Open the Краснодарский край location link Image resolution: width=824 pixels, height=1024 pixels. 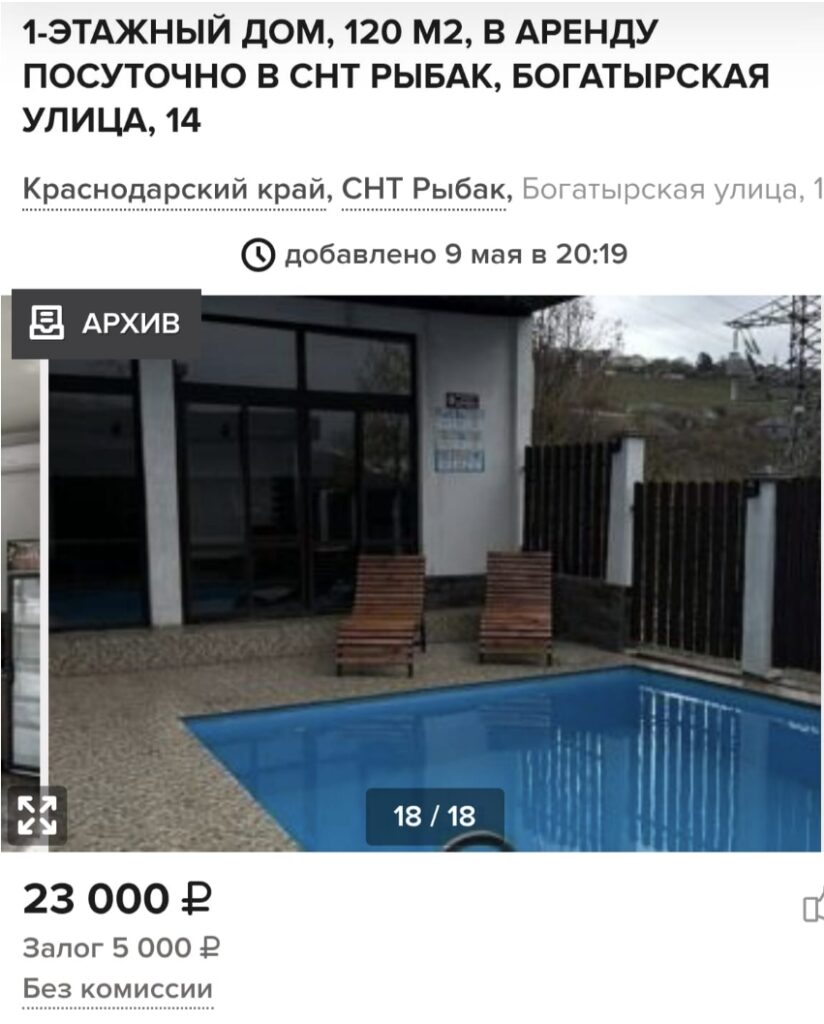coord(176,188)
